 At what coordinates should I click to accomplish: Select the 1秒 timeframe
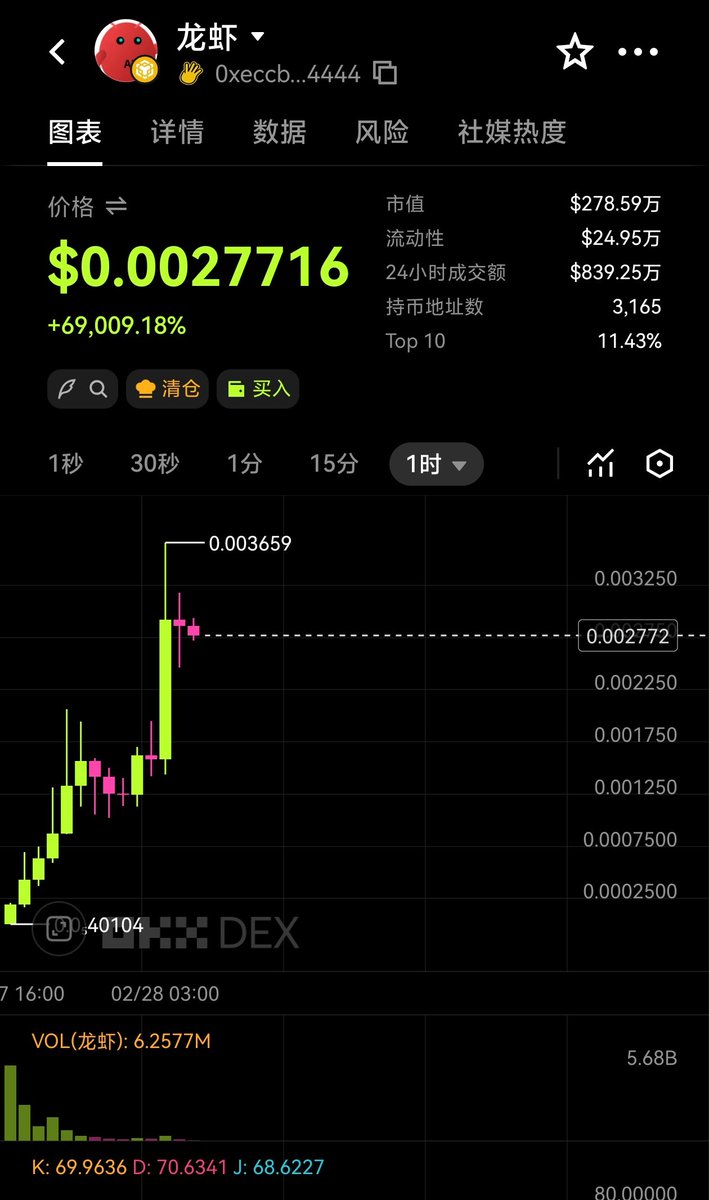coord(65,464)
